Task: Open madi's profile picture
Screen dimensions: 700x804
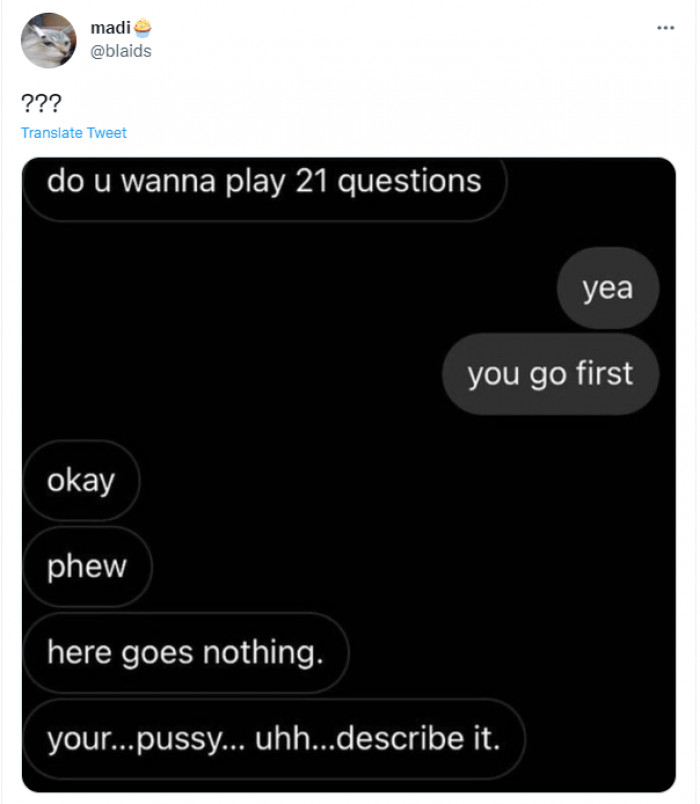Action: click(48, 40)
